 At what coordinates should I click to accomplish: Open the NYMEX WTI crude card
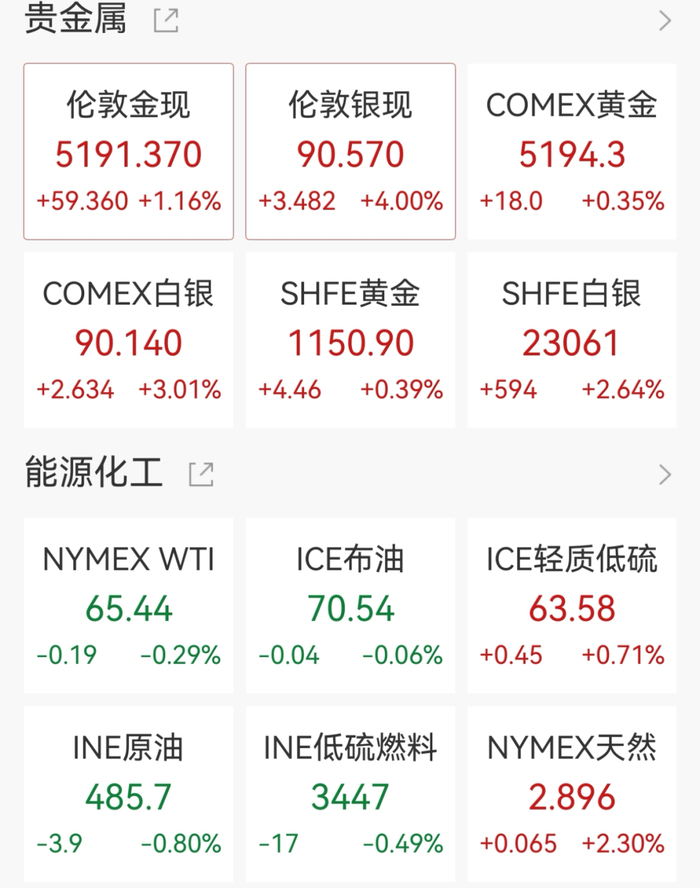click(128, 606)
